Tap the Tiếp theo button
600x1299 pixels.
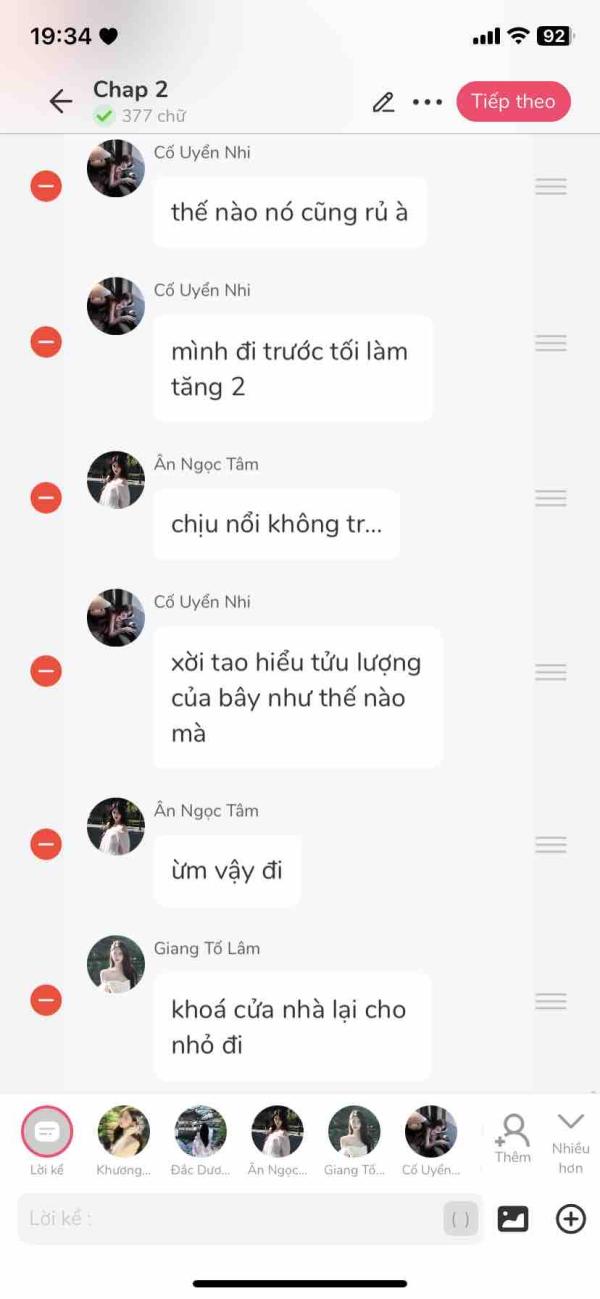513,101
